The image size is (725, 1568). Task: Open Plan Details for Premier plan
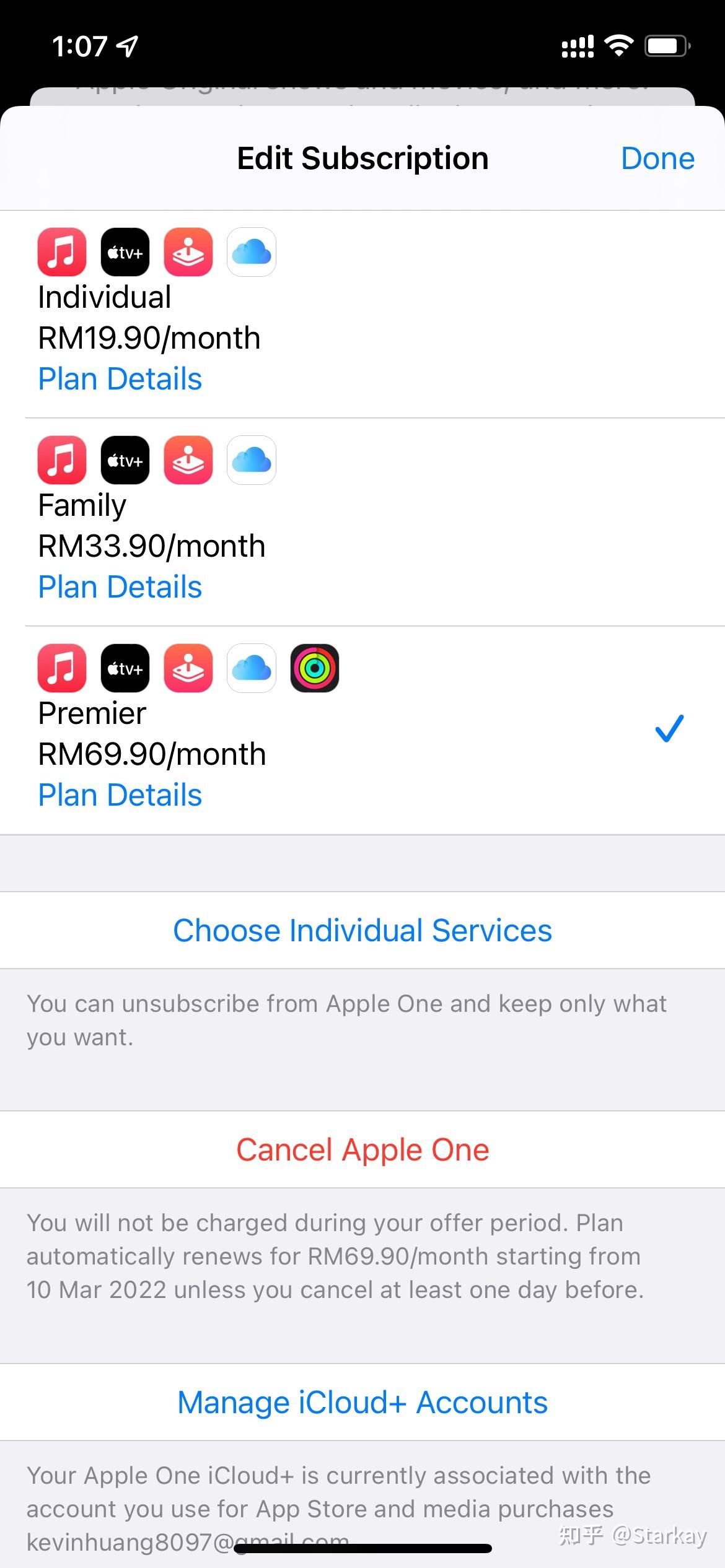120,795
